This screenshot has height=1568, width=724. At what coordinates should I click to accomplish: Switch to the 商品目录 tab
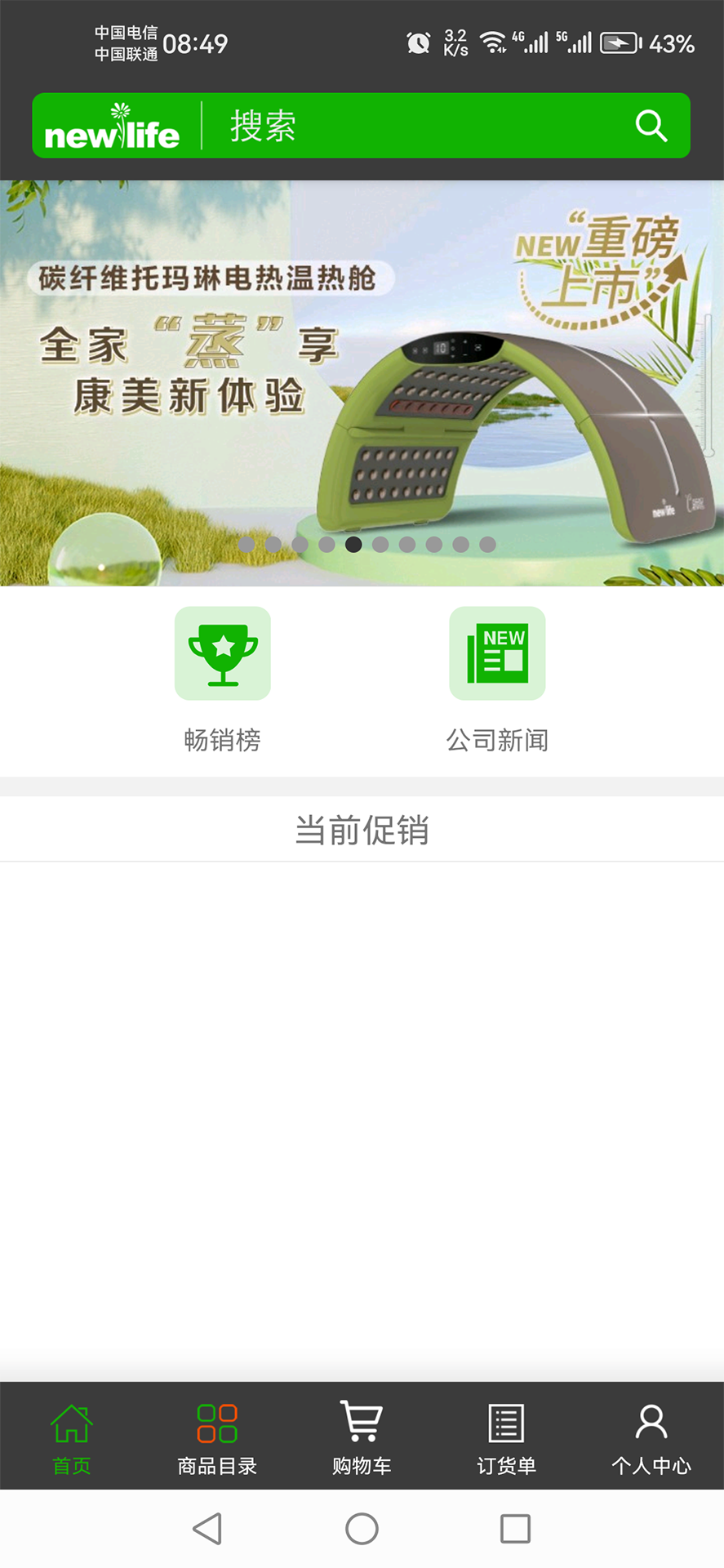[x=217, y=1438]
